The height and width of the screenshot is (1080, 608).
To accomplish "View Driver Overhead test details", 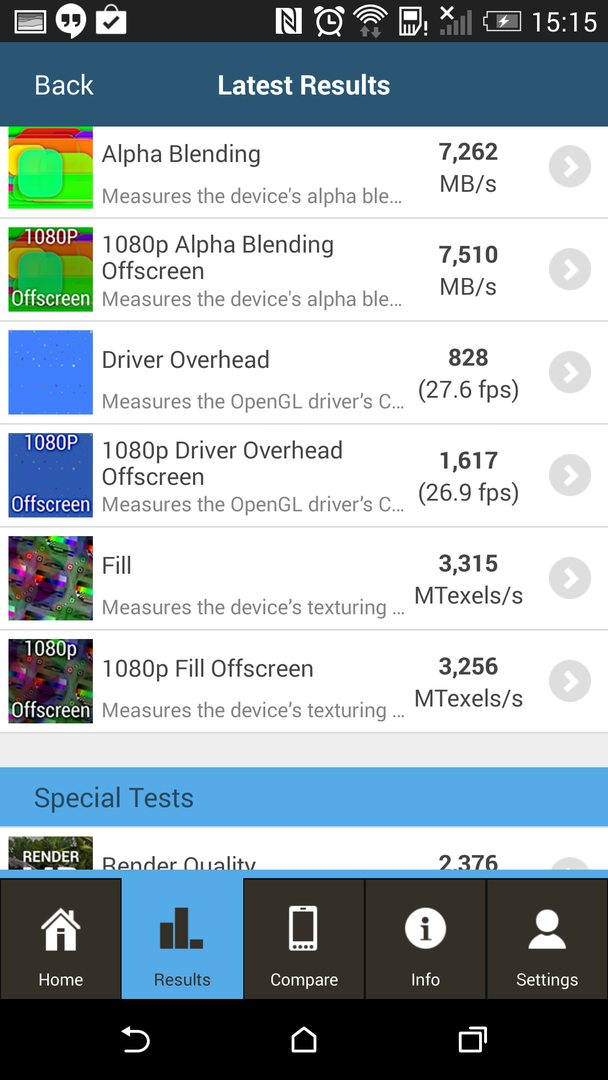I will [569, 373].
